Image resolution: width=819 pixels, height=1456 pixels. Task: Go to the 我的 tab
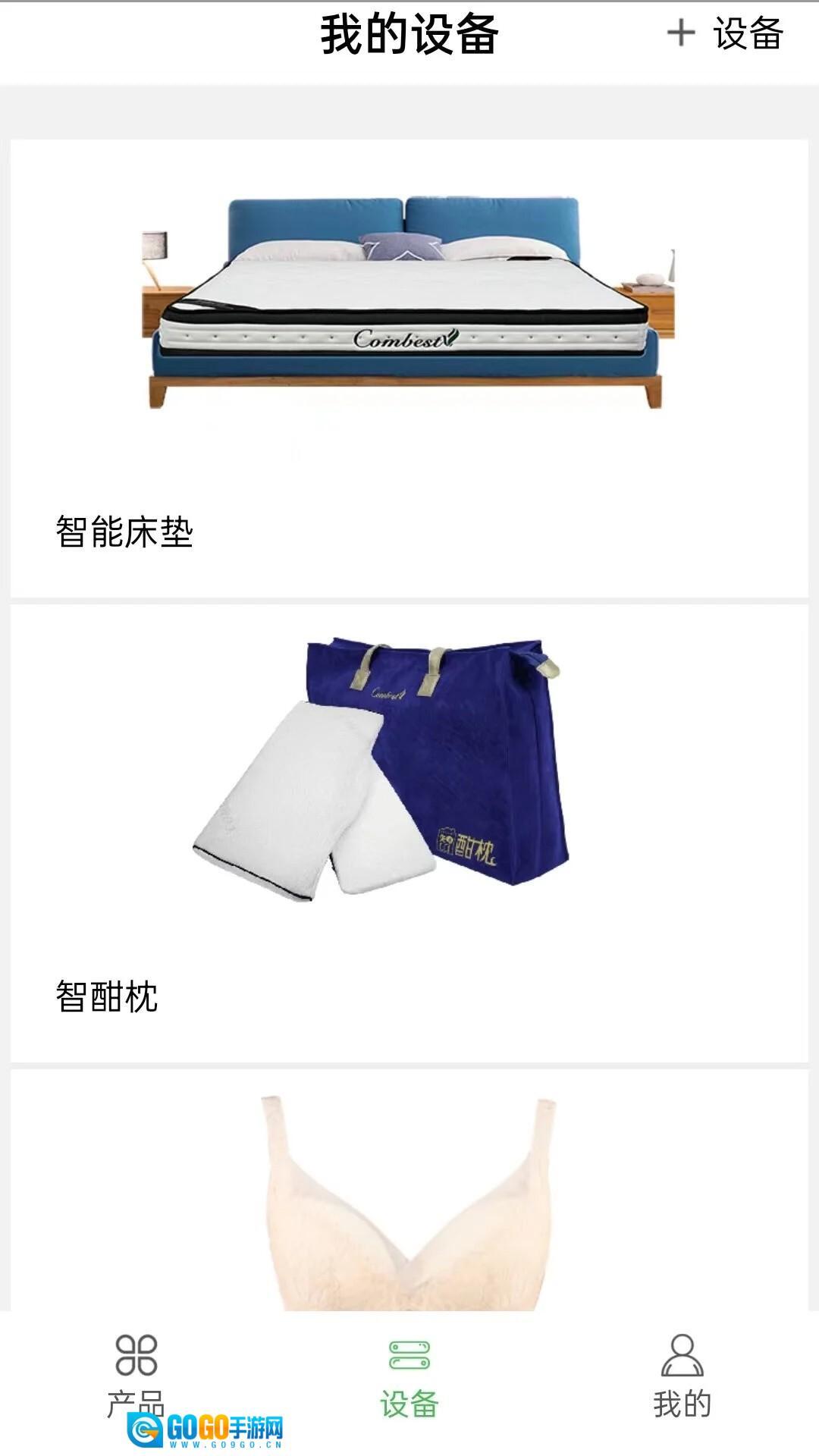[x=682, y=1374]
